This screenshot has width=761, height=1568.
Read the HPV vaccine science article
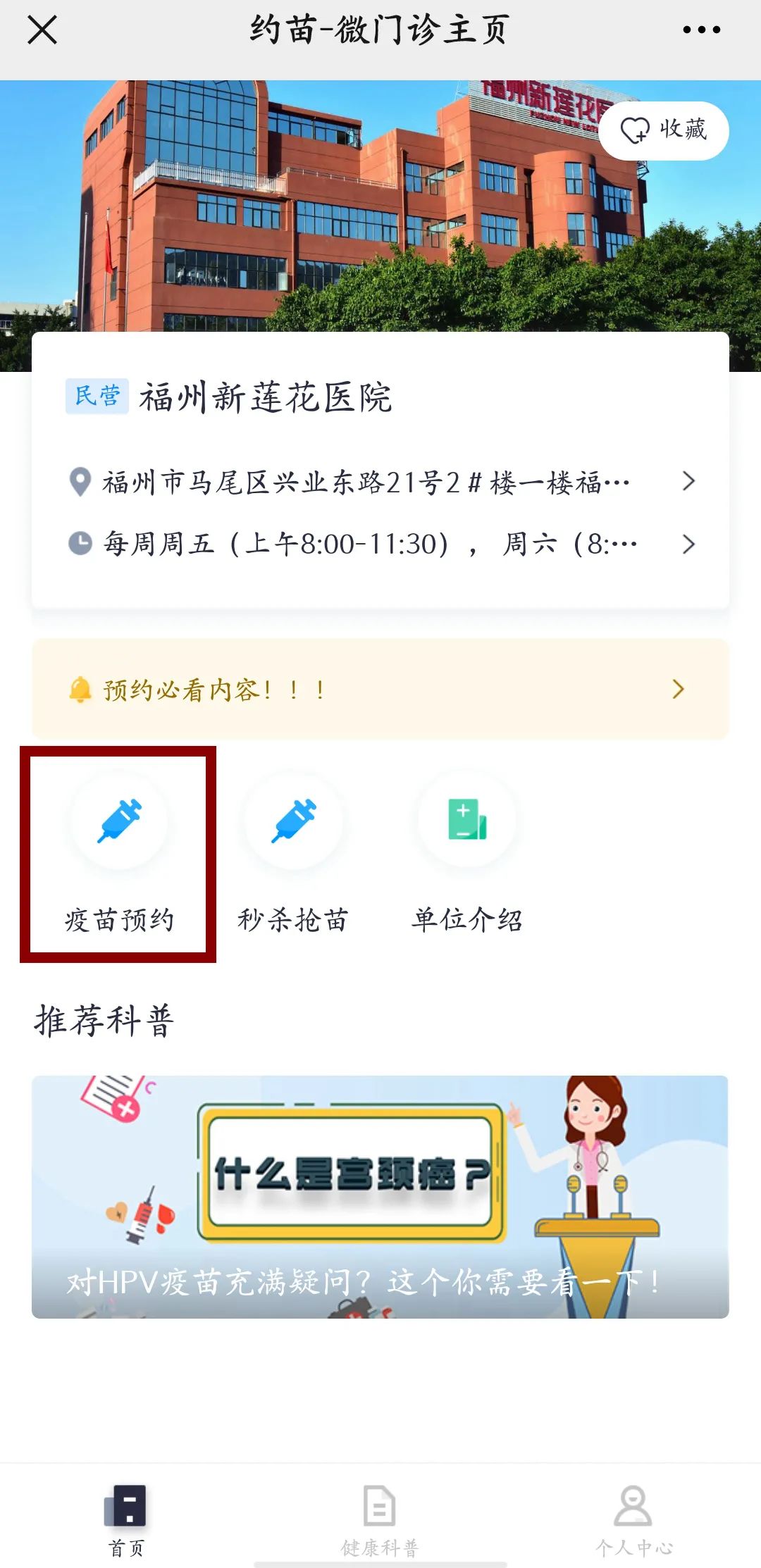(380, 1196)
